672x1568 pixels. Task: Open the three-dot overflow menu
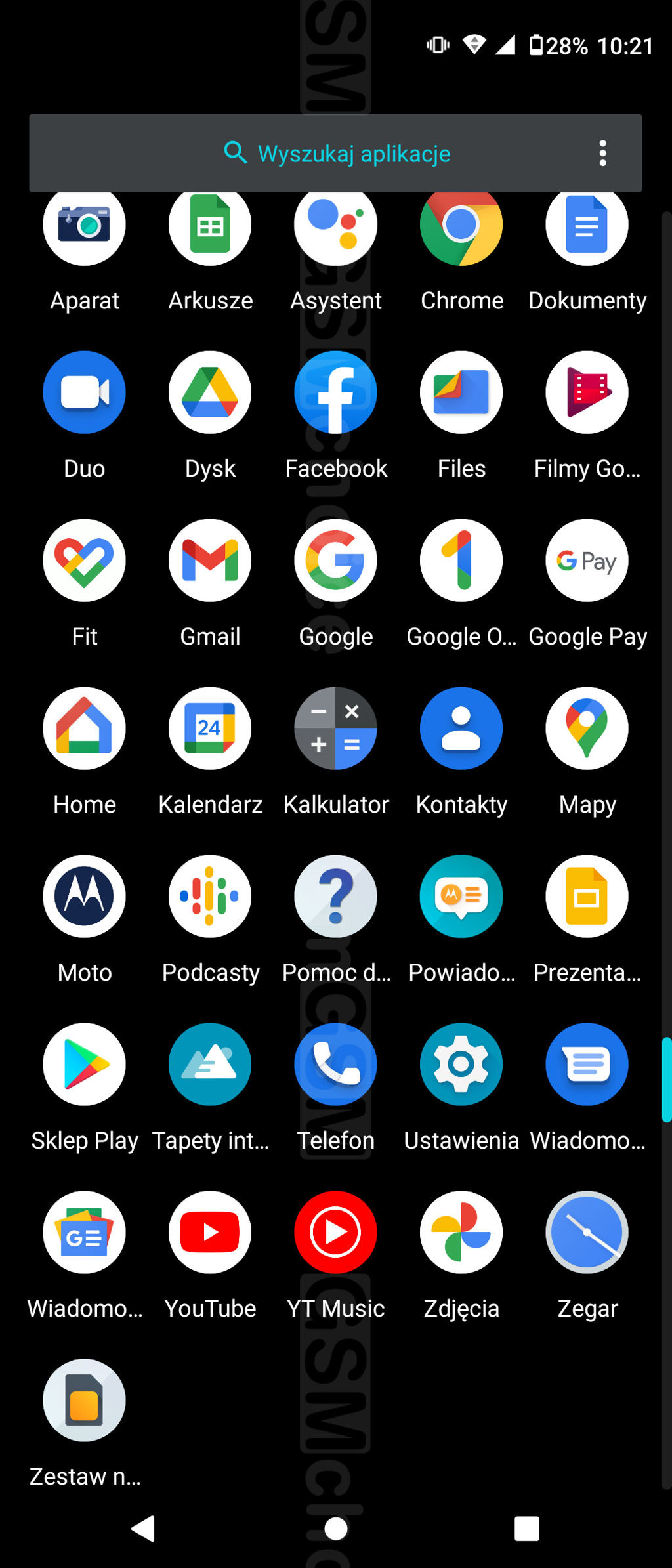(x=602, y=154)
